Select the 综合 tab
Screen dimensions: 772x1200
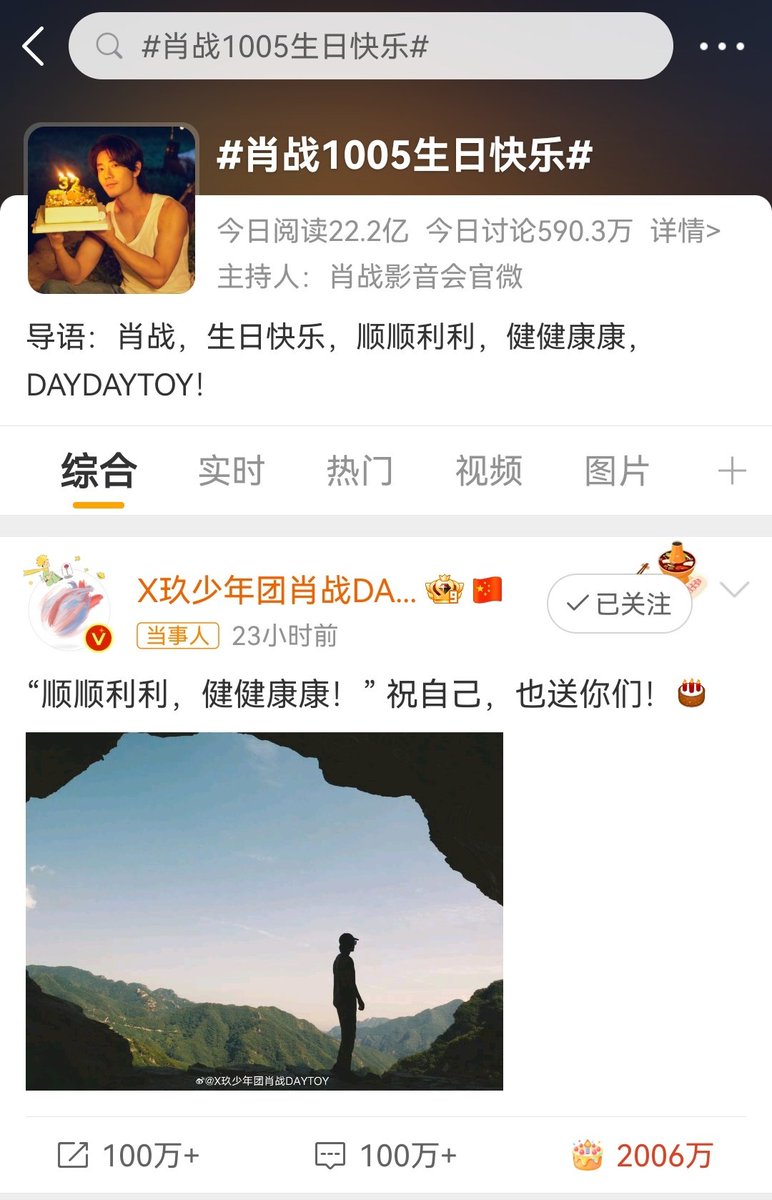point(98,471)
